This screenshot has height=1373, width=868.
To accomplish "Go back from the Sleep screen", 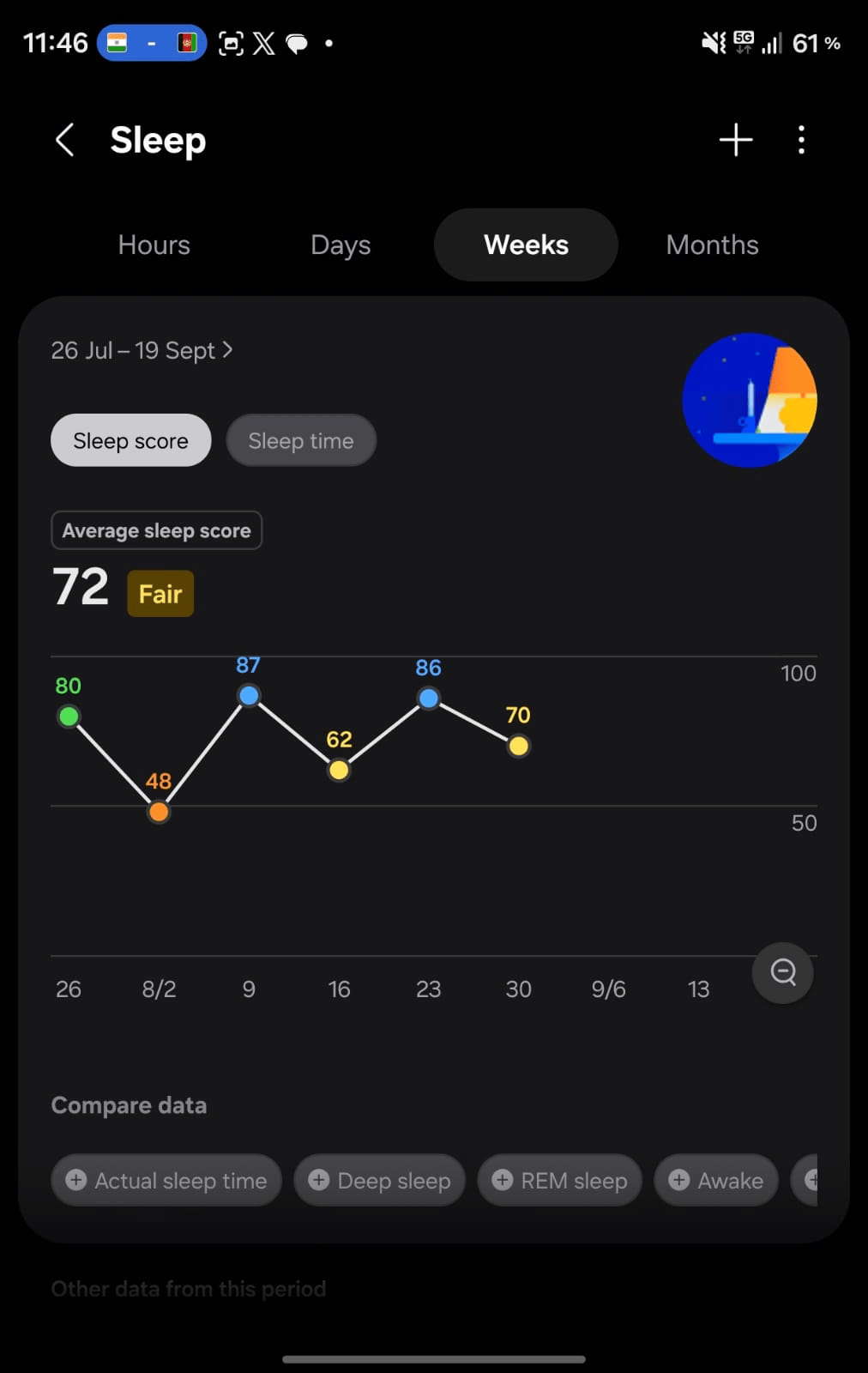I will point(65,140).
